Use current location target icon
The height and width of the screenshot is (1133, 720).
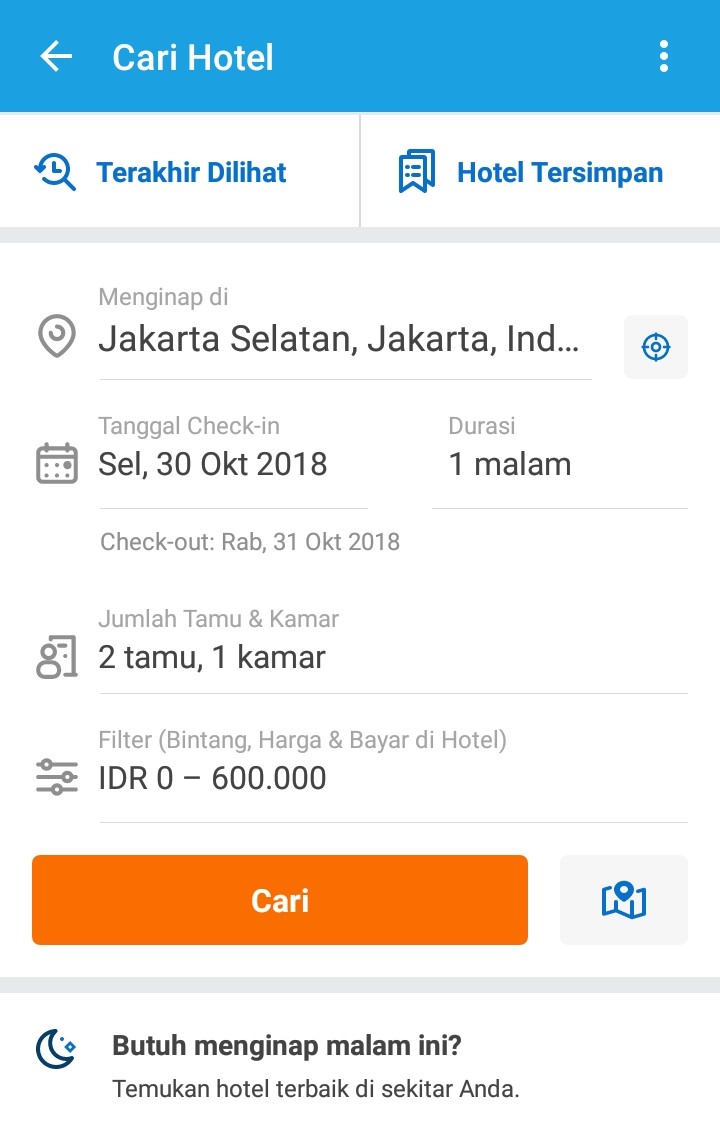click(x=655, y=347)
